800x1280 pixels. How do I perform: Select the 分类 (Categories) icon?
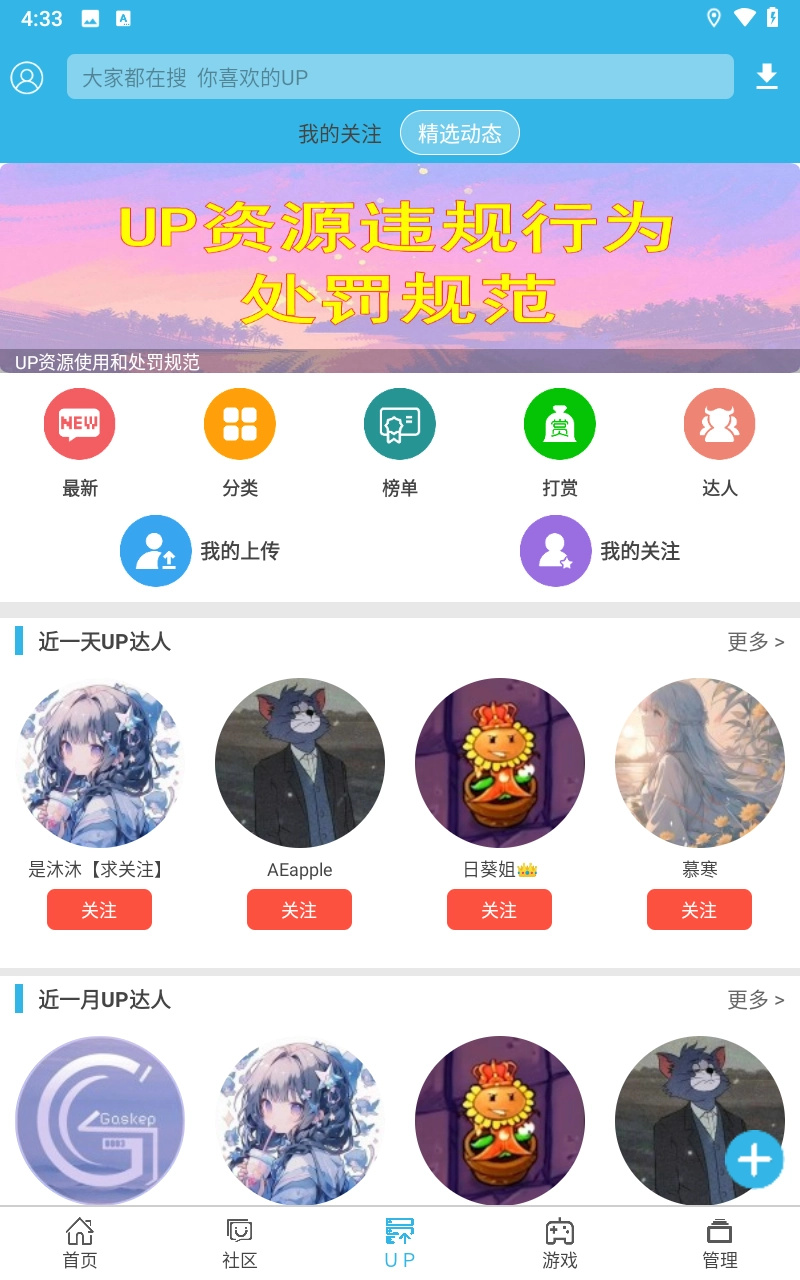tap(240, 423)
